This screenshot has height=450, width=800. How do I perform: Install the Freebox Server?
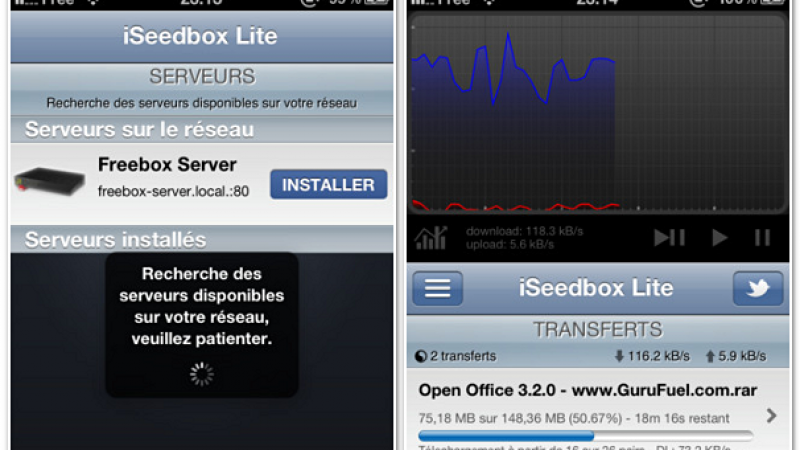click(328, 184)
